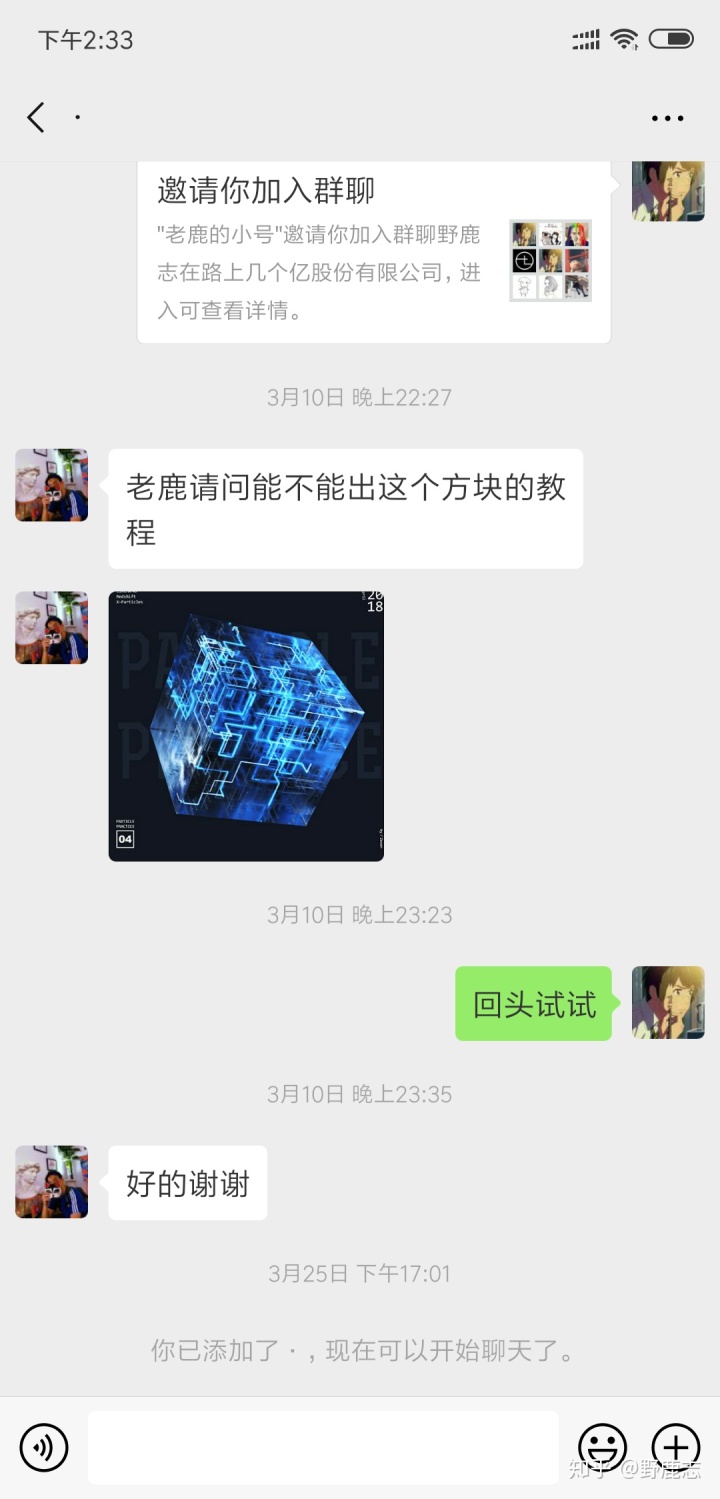Viewport: 720px width, 1499px height.
Task: Open the three-dot chat options menu
Action: 667,118
